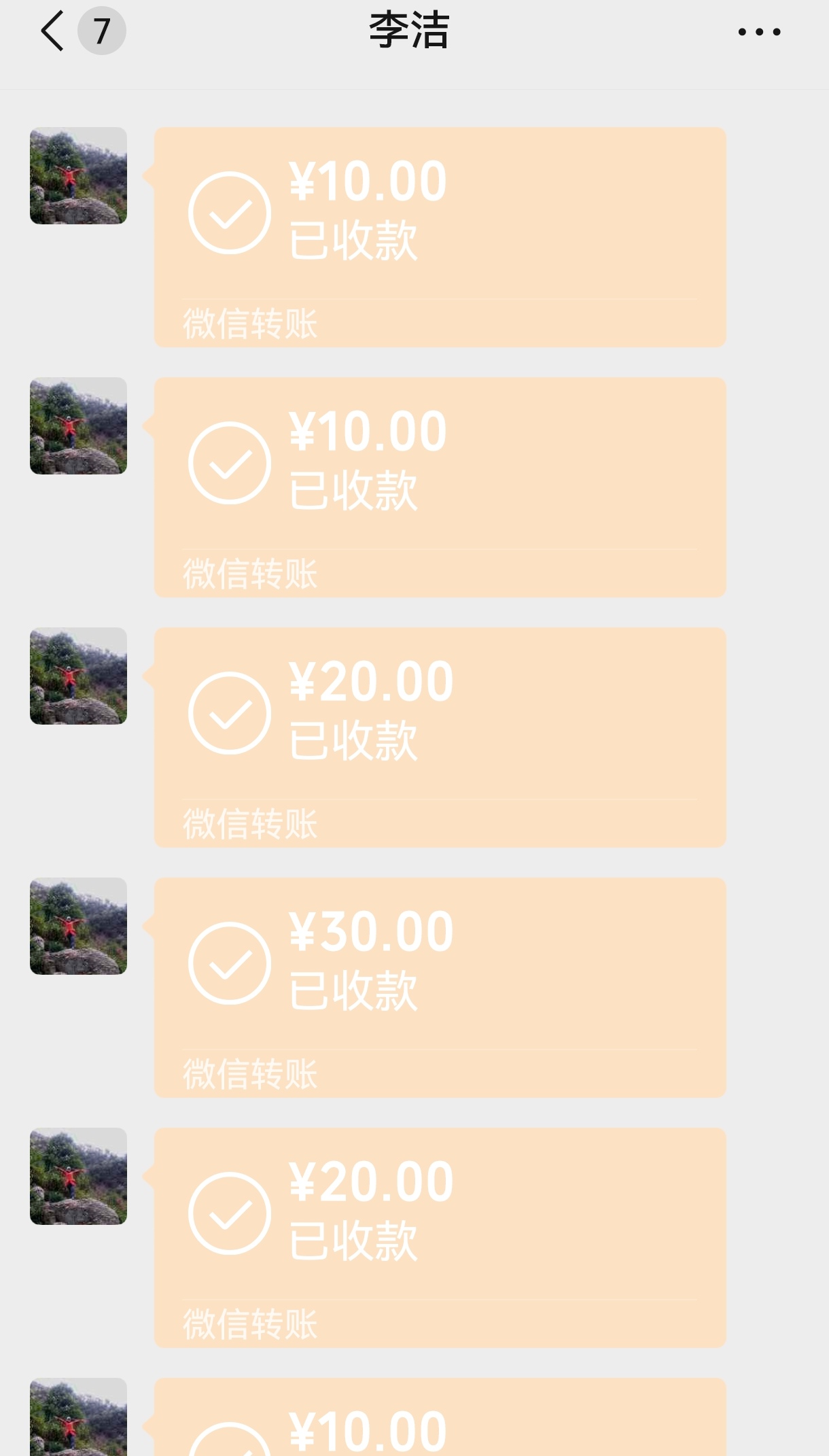
Task: Open the three-dot chat options menu
Action: click(759, 32)
